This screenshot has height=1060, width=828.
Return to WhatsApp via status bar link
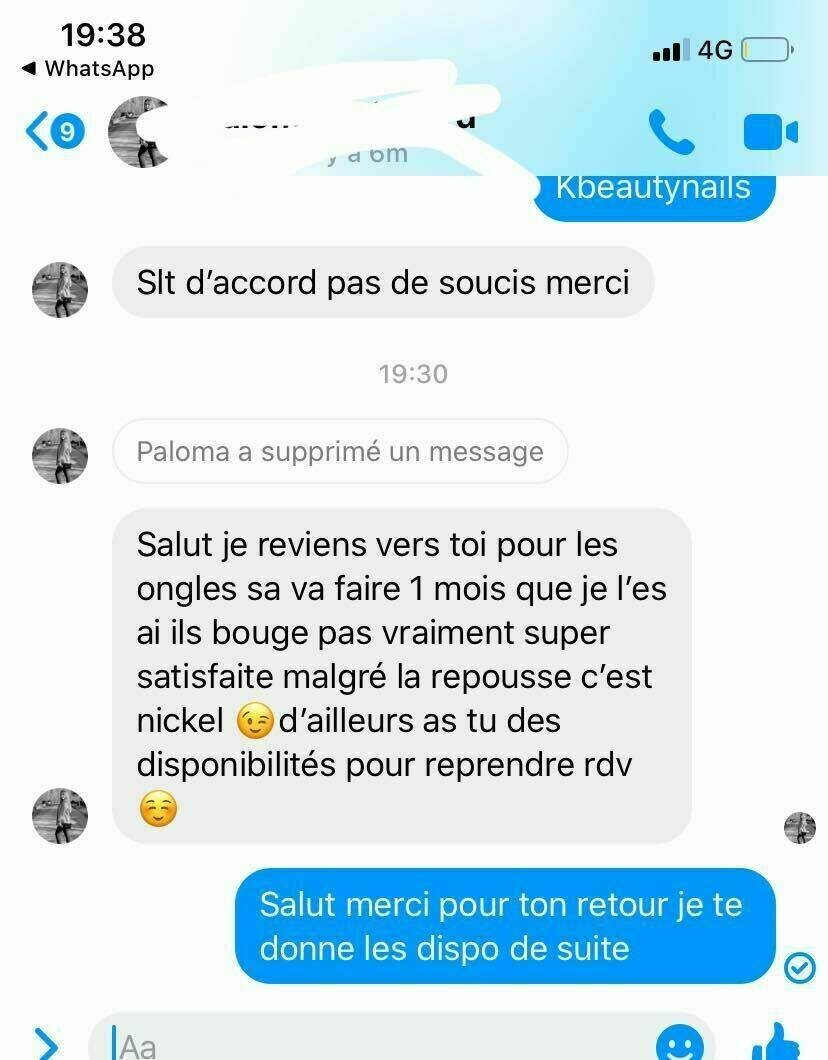pos(87,69)
